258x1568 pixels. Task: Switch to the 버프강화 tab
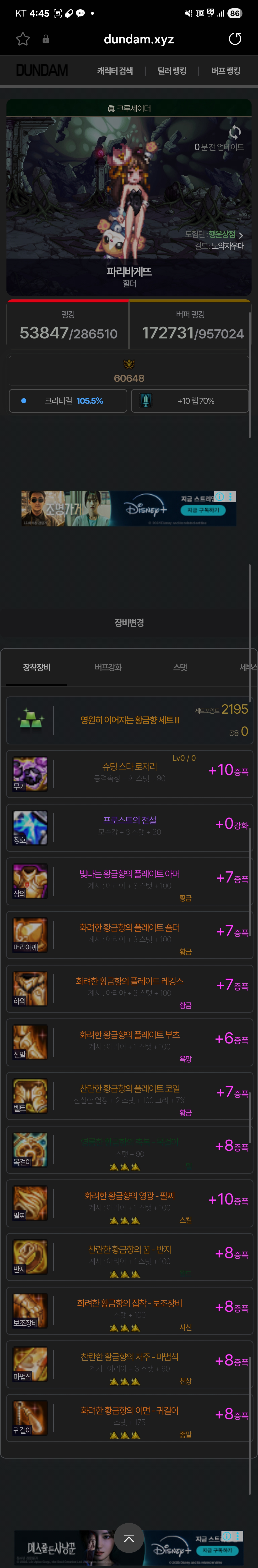[108, 667]
